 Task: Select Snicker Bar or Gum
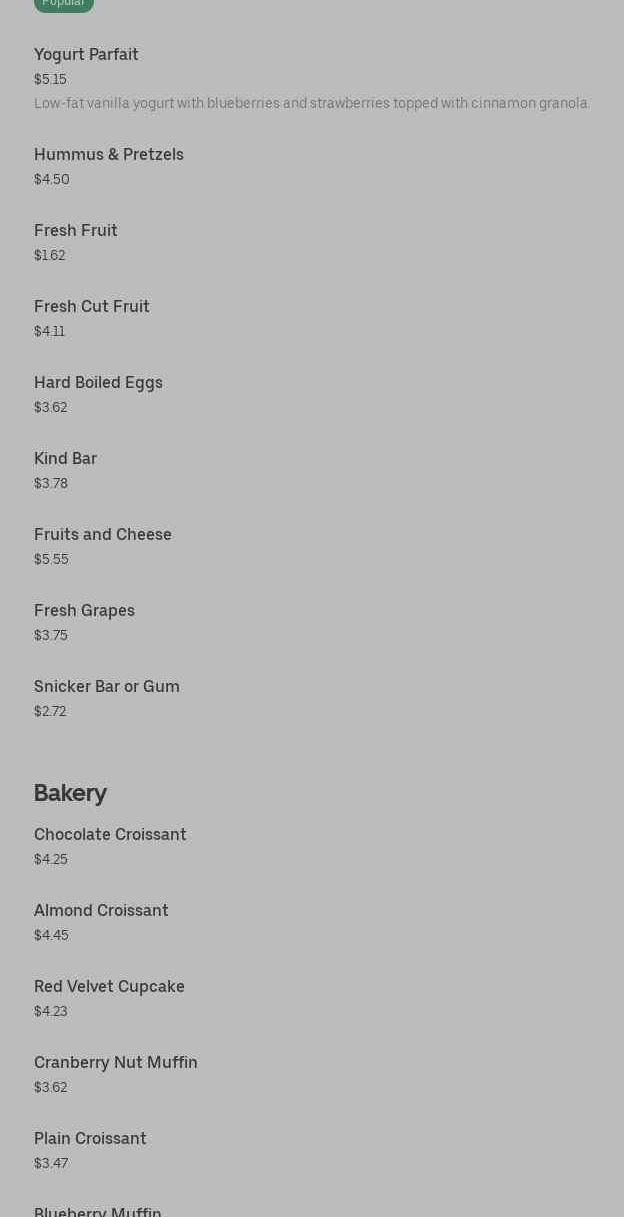click(107, 687)
